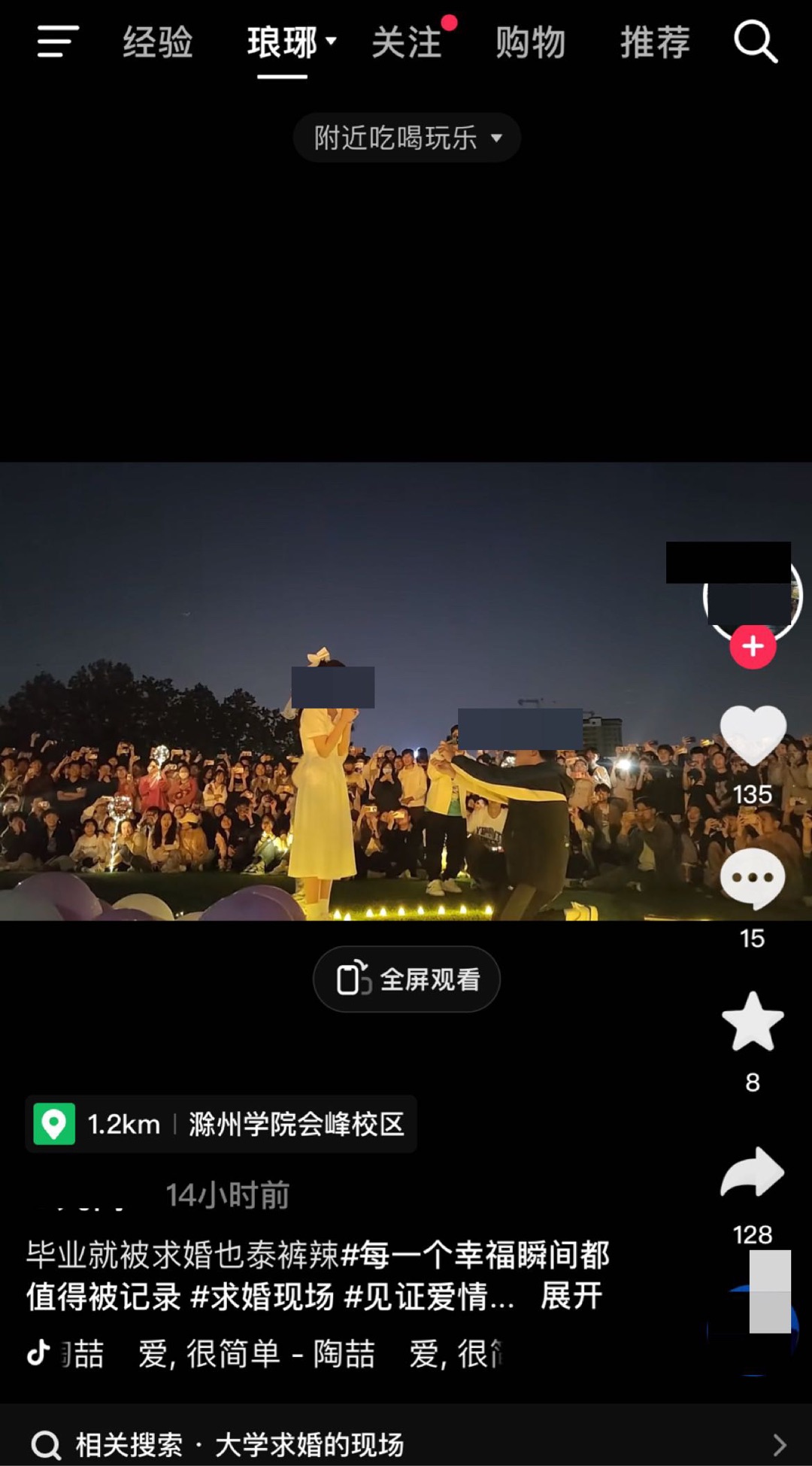The width and height of the screenshot is (812, 1466).
Task: Expand the caption with 展开
Action: (571, 1297)
